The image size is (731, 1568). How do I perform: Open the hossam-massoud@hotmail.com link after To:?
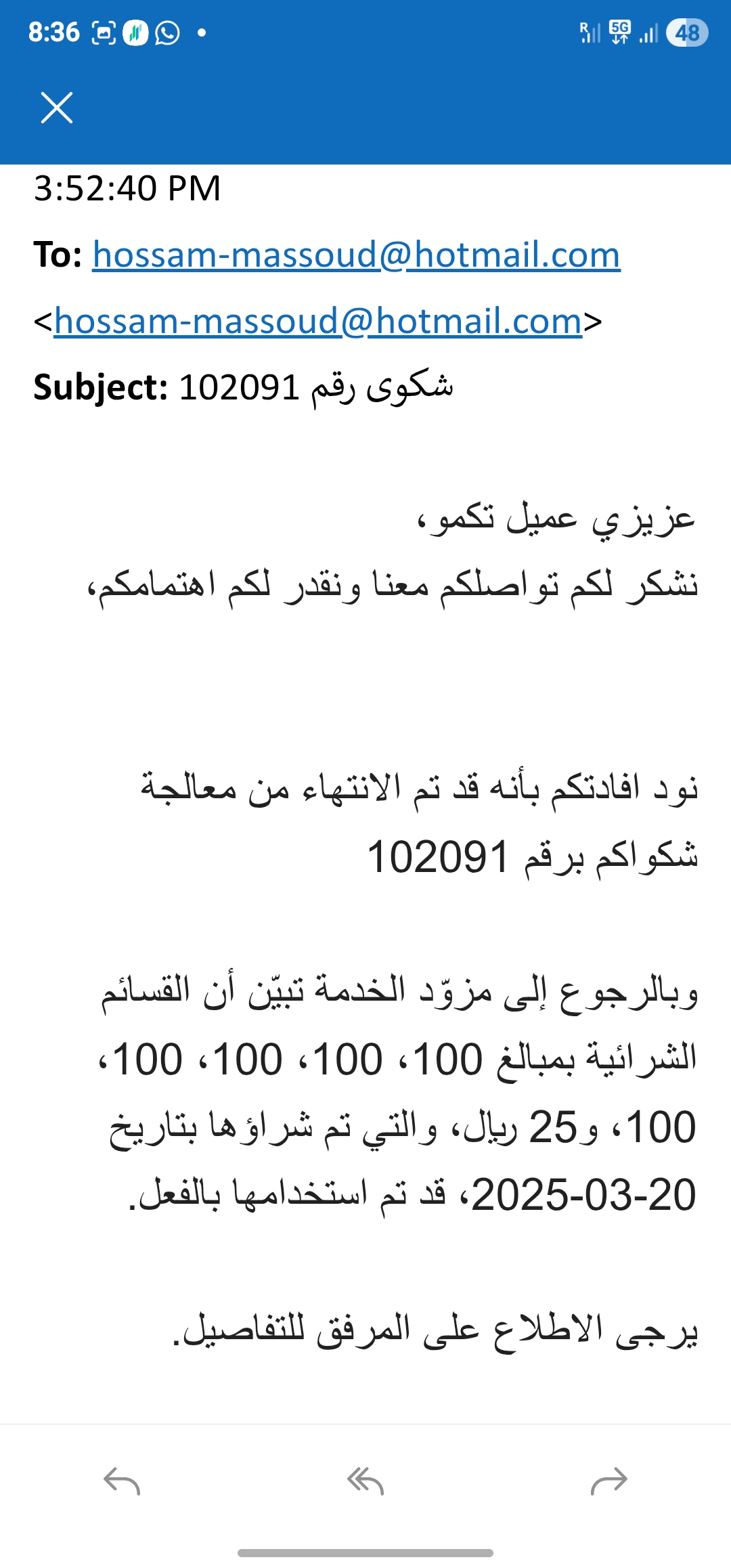pos(356,255)
